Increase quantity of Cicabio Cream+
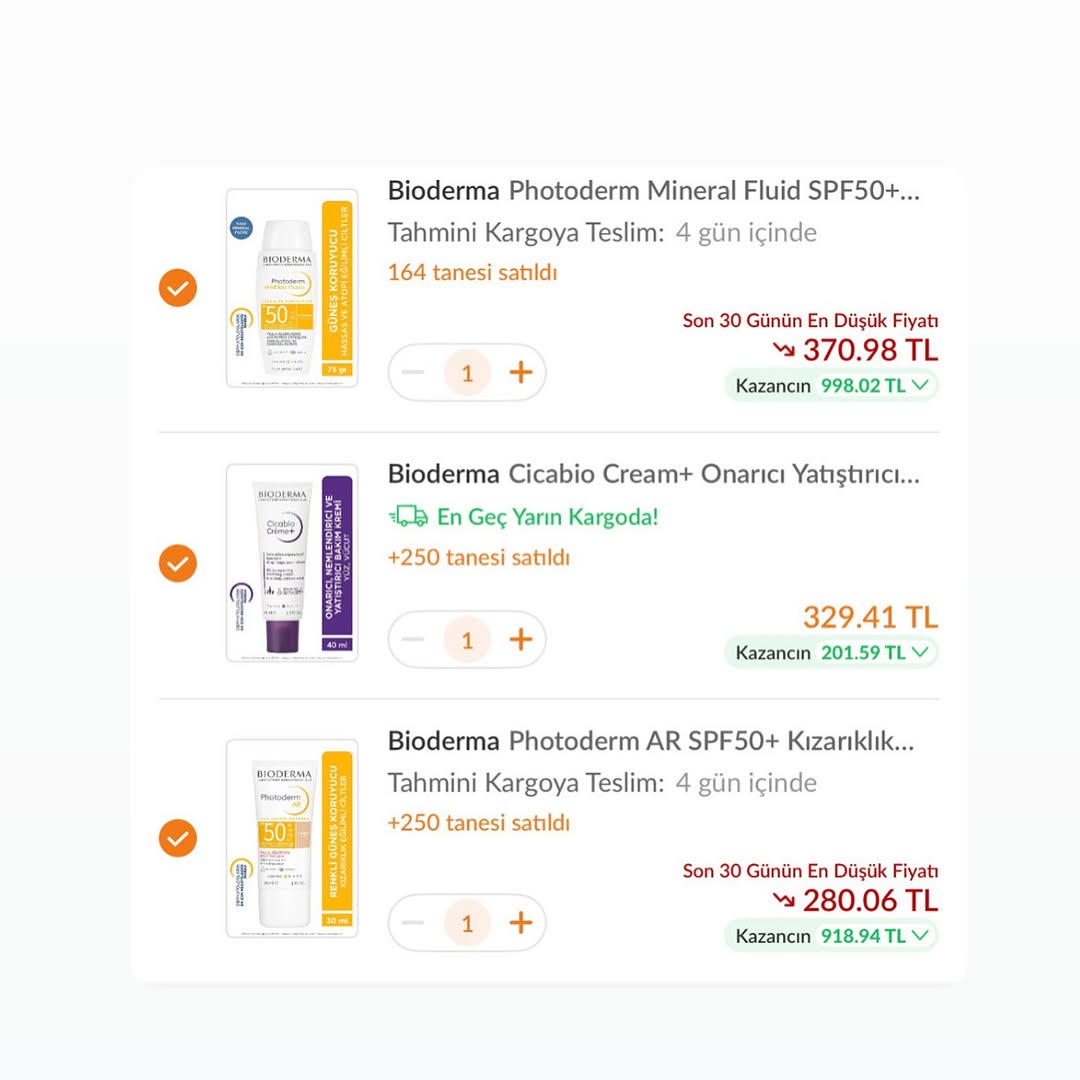This screenshot has height=1080, width=1080. pos(521,639)
